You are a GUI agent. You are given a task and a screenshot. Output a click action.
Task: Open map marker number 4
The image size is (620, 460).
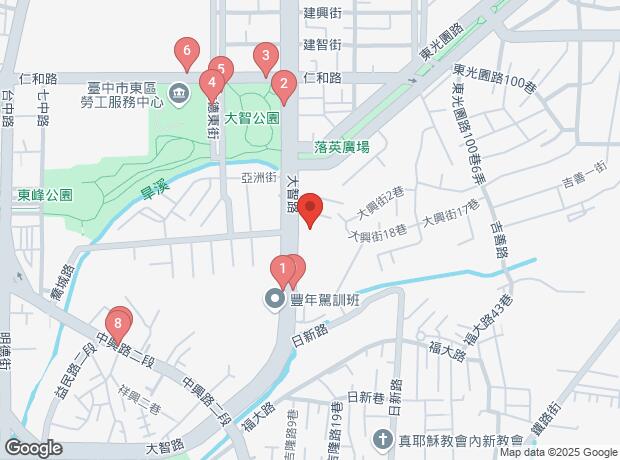(x=210, y=83)
